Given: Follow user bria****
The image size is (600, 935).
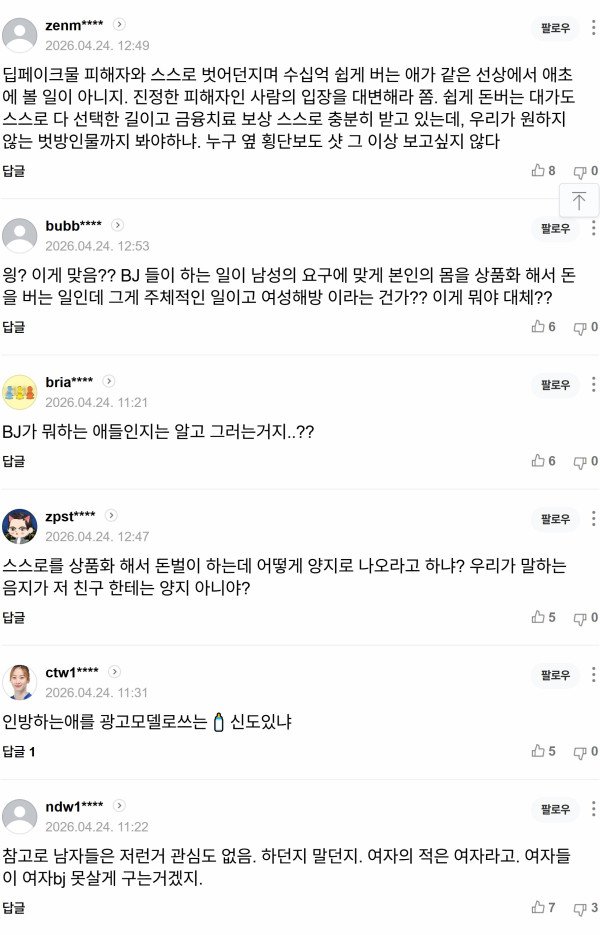Looking at the screenshot, I should (555, 384).
